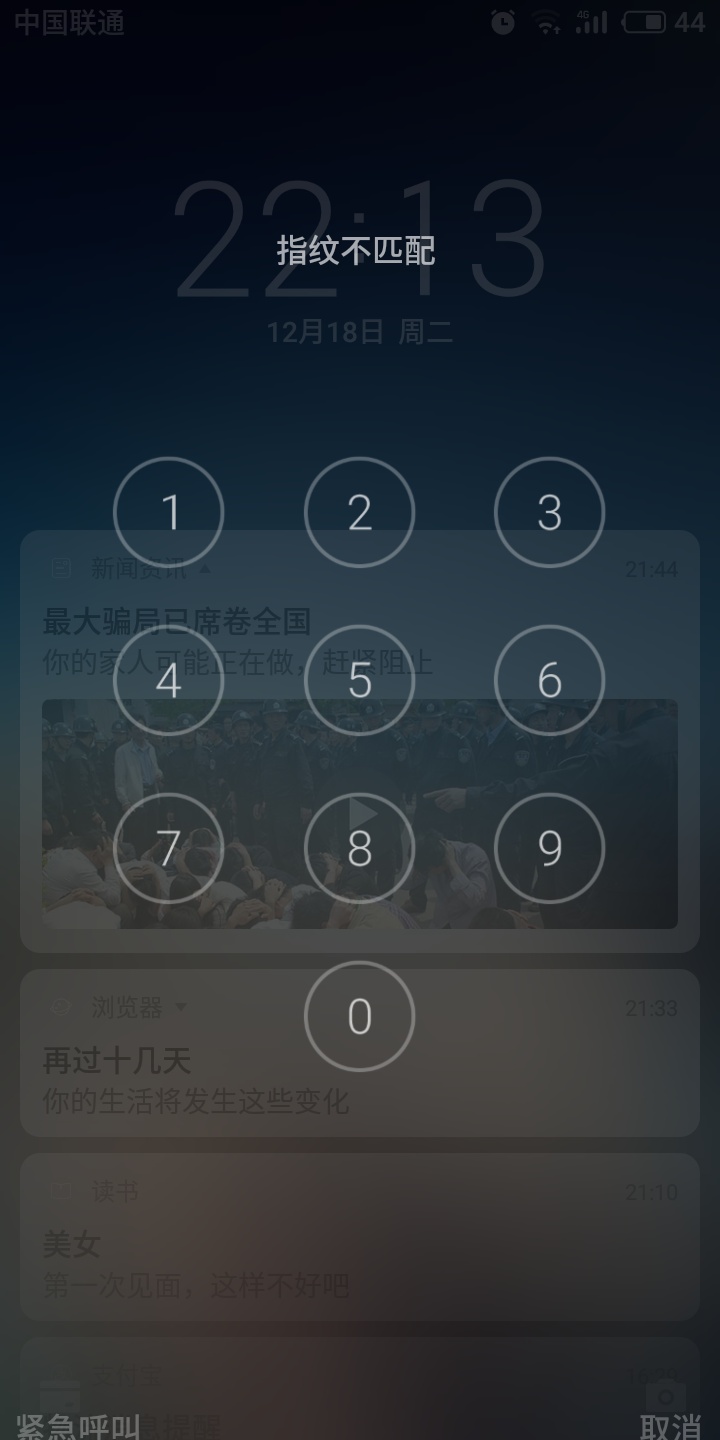The height and width of the screenshot is (1440, 720).
Task: Enter digit 7 on the lock screen
Action: tap(169, 848)
